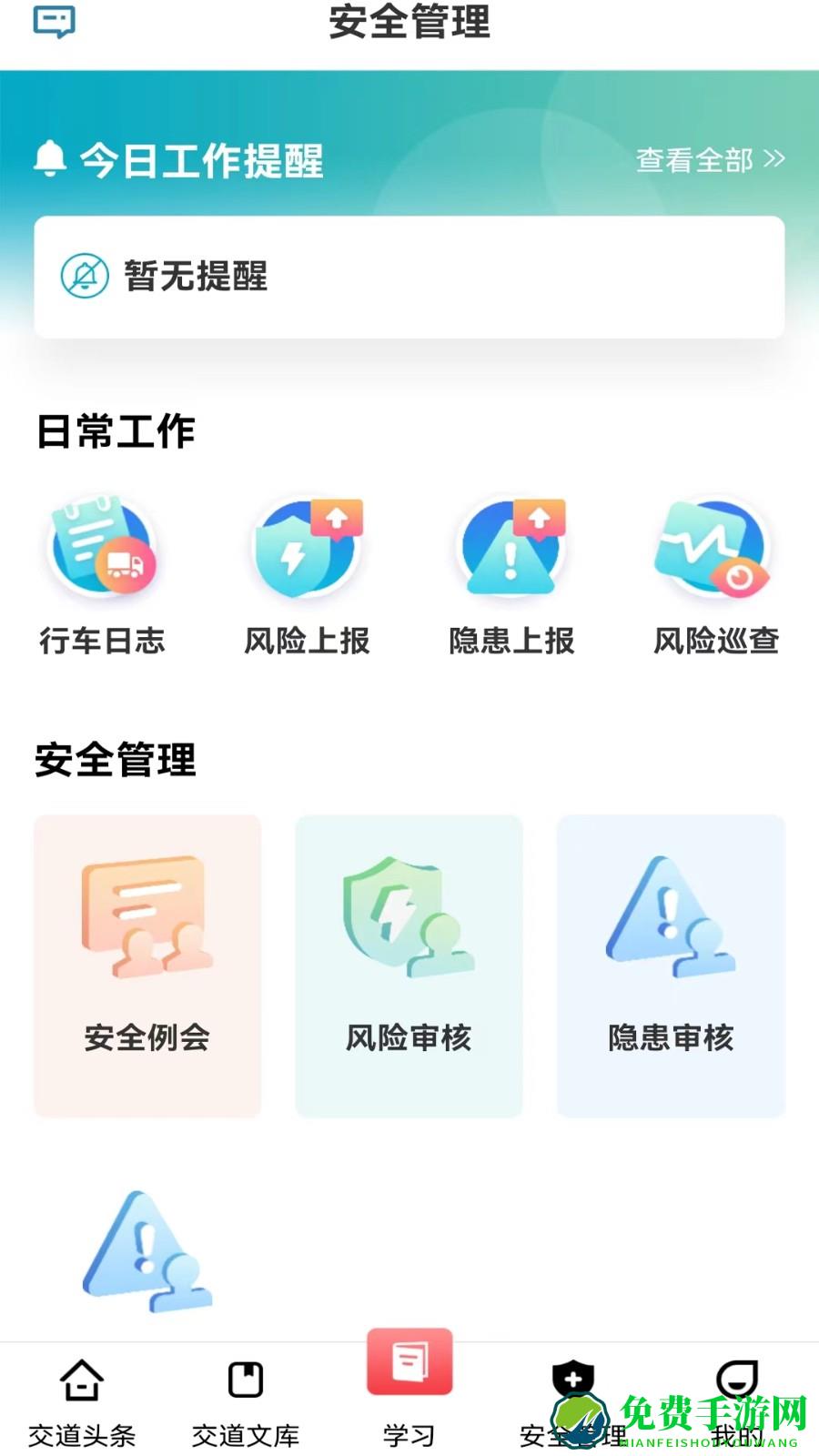Image resolution: width=819 pixels, height=1456 pixels.
Task: Open the 隐患审核 hazard review card
Action: tap(671, 964)
